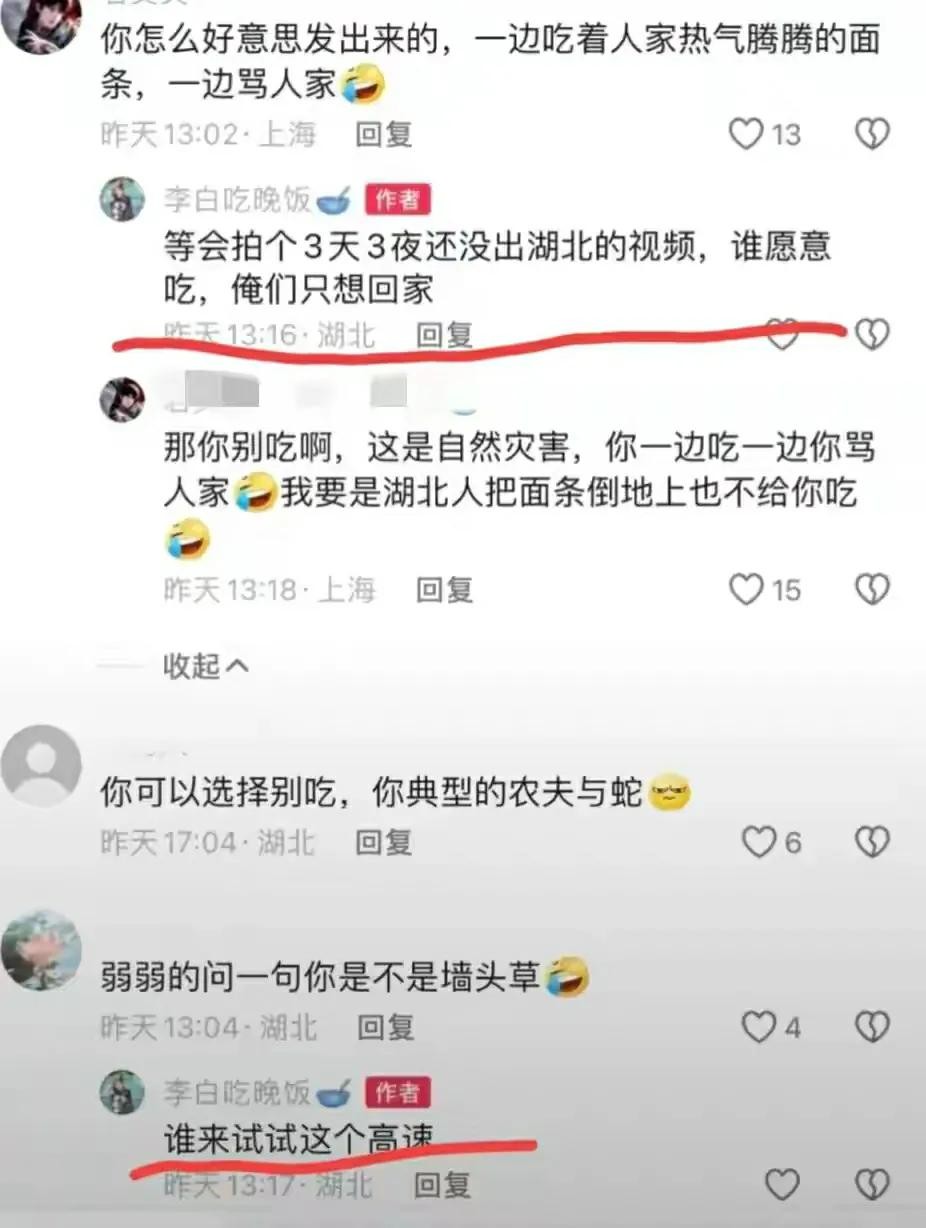
Task: Dislike the 农夫与蛇 comment
Action: 872,843
